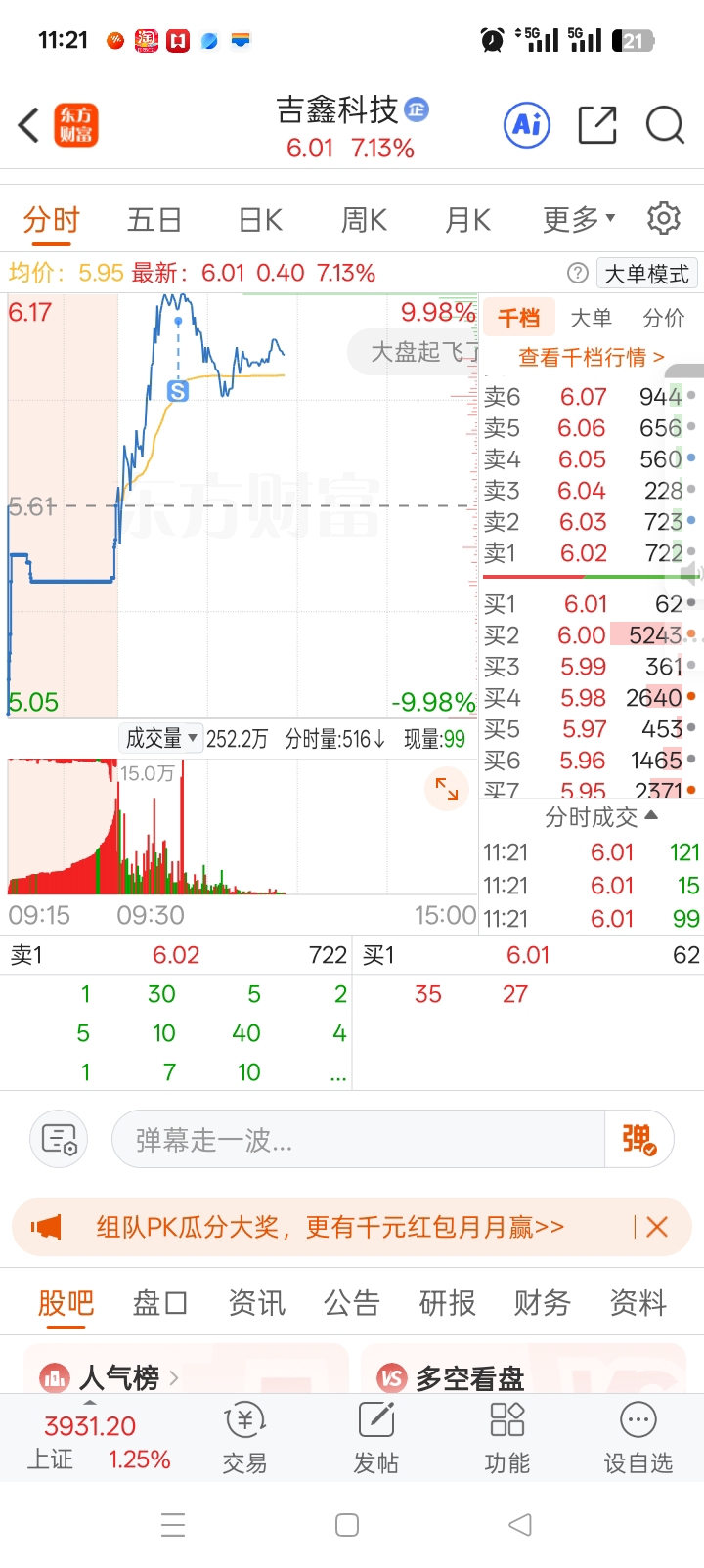Switch to the 五日 chart tab
This screenshot has height=1568, width=704.
tap(154, 220)
